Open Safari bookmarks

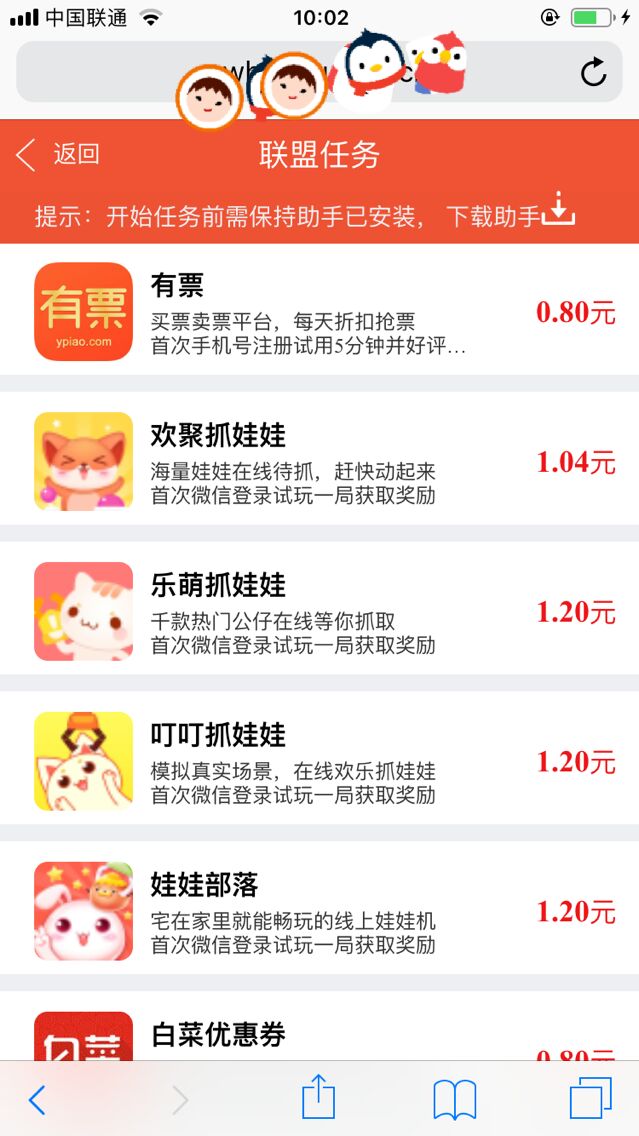(x=455, y=1100)
